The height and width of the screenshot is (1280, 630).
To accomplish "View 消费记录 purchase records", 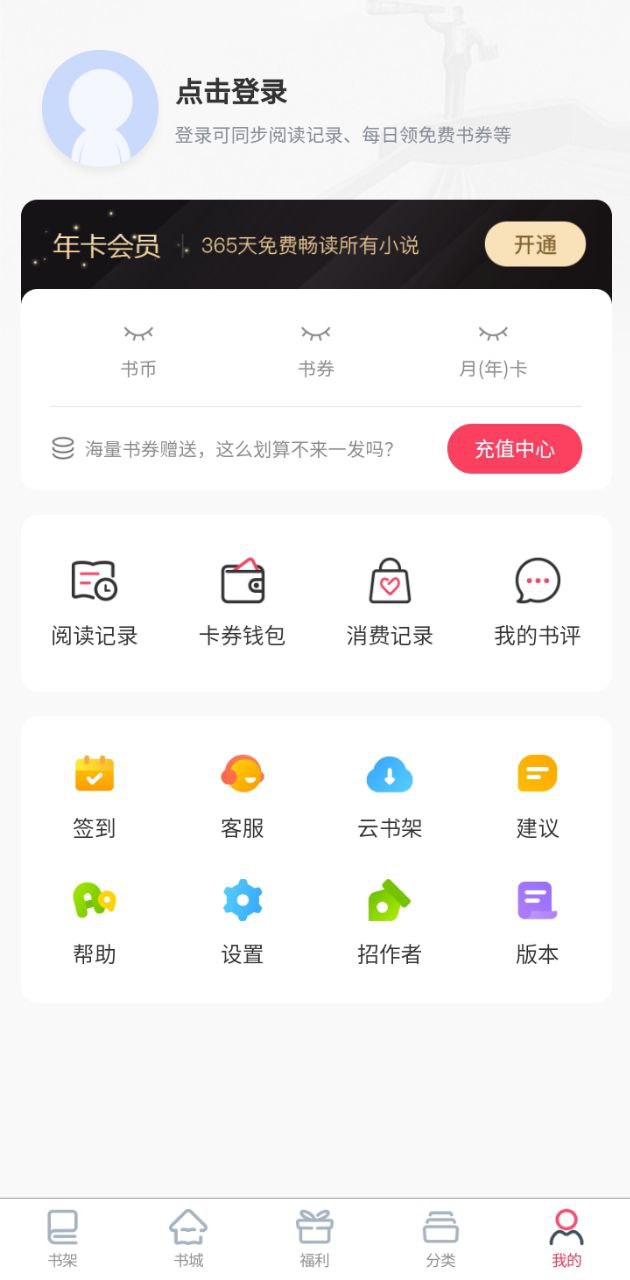I will point(390,602).
